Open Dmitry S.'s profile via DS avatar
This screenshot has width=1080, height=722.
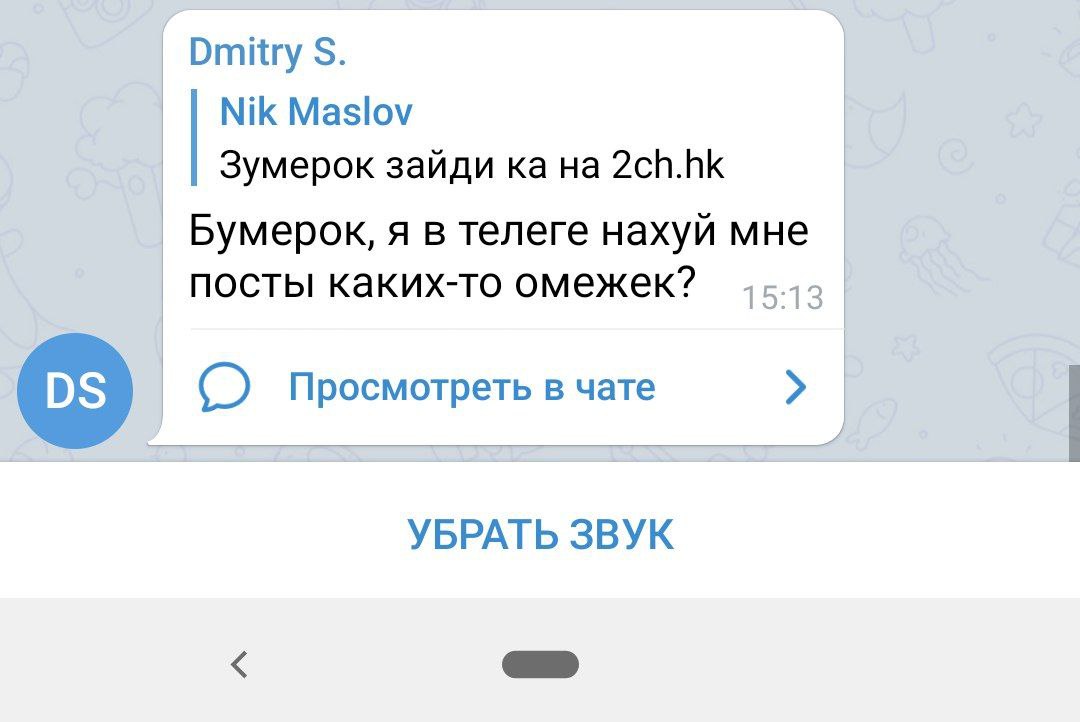point(75,390)
